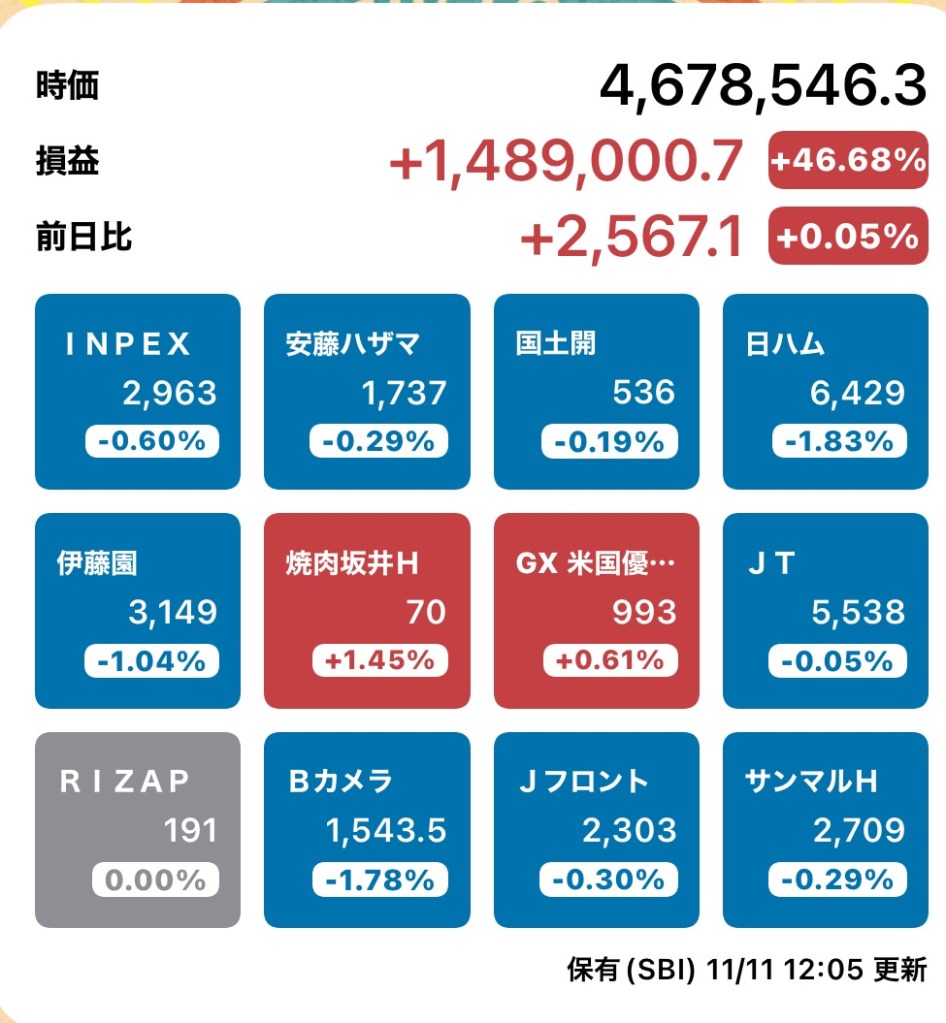This screenshot has width=946, height=1023.
Task: Open the Bカメラ stock tile
Action: click(366, 829)
